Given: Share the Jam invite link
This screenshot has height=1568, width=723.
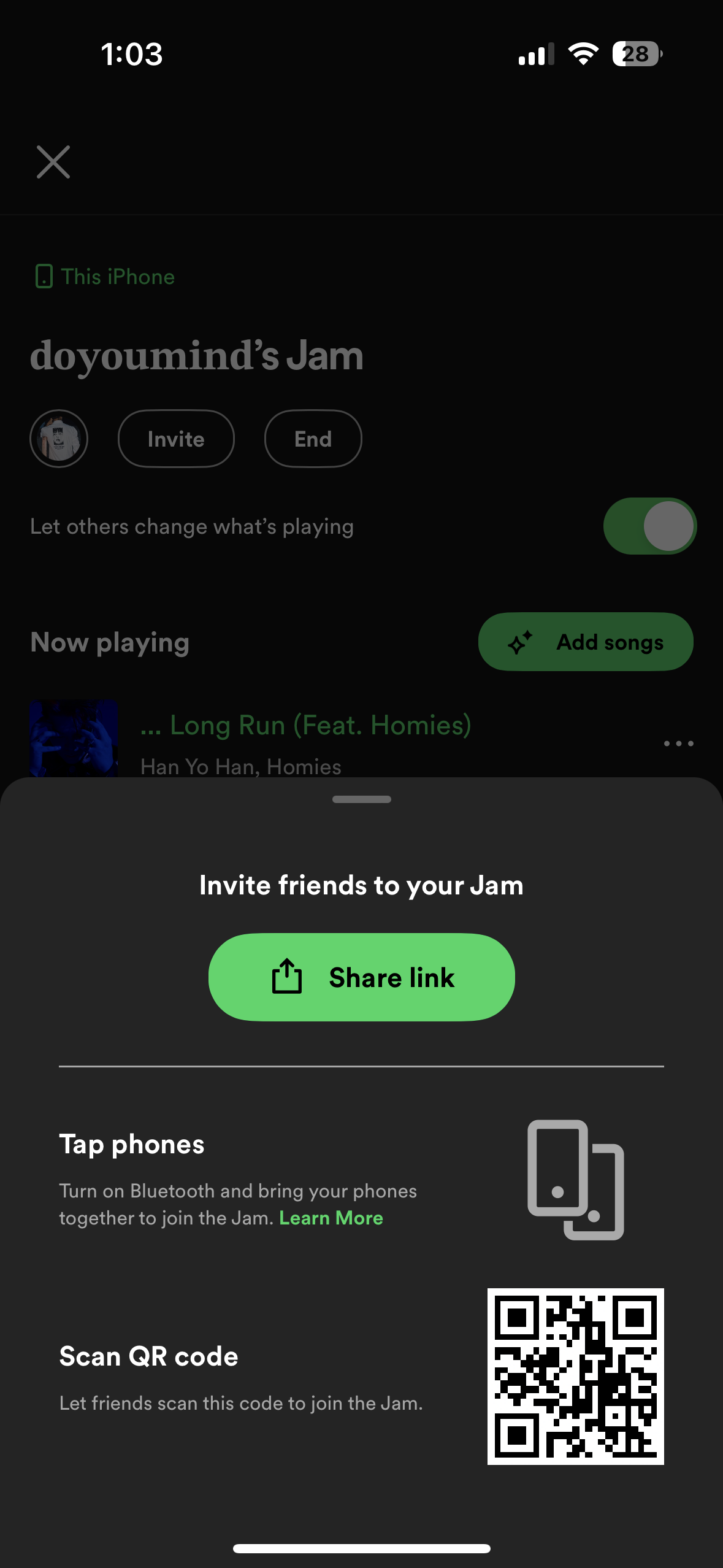Looking at the screenshot, I should [x=361, y=977].
